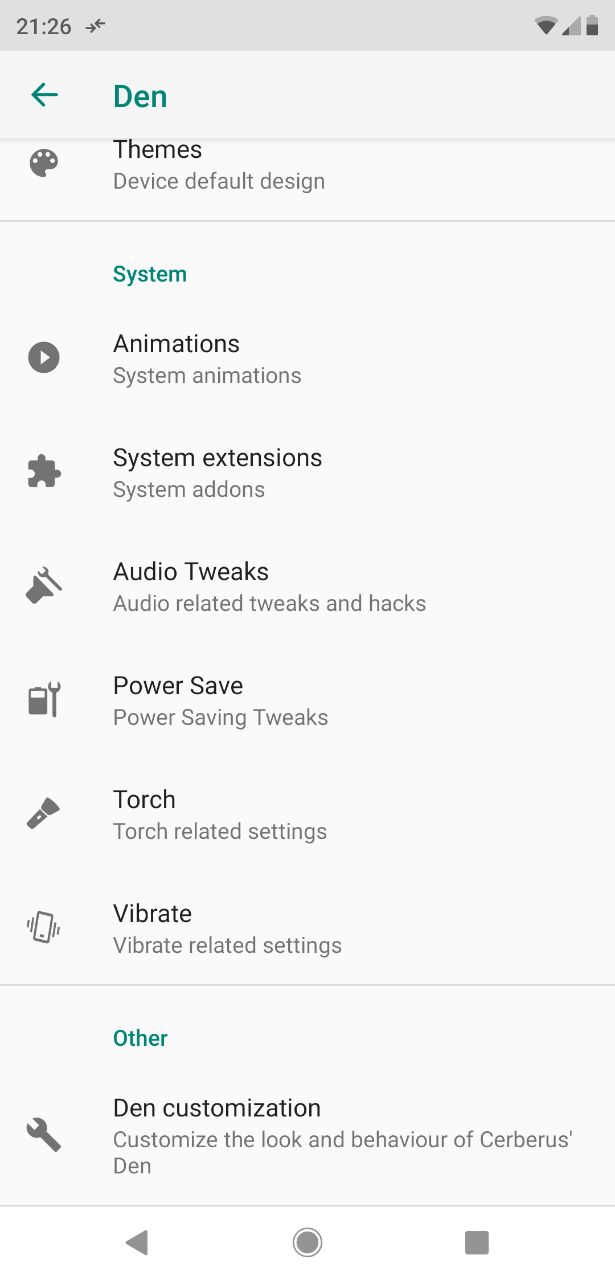This screenshot has height=1280, width=615.
Task: Open Torch related settings
Action: (307, 814)
